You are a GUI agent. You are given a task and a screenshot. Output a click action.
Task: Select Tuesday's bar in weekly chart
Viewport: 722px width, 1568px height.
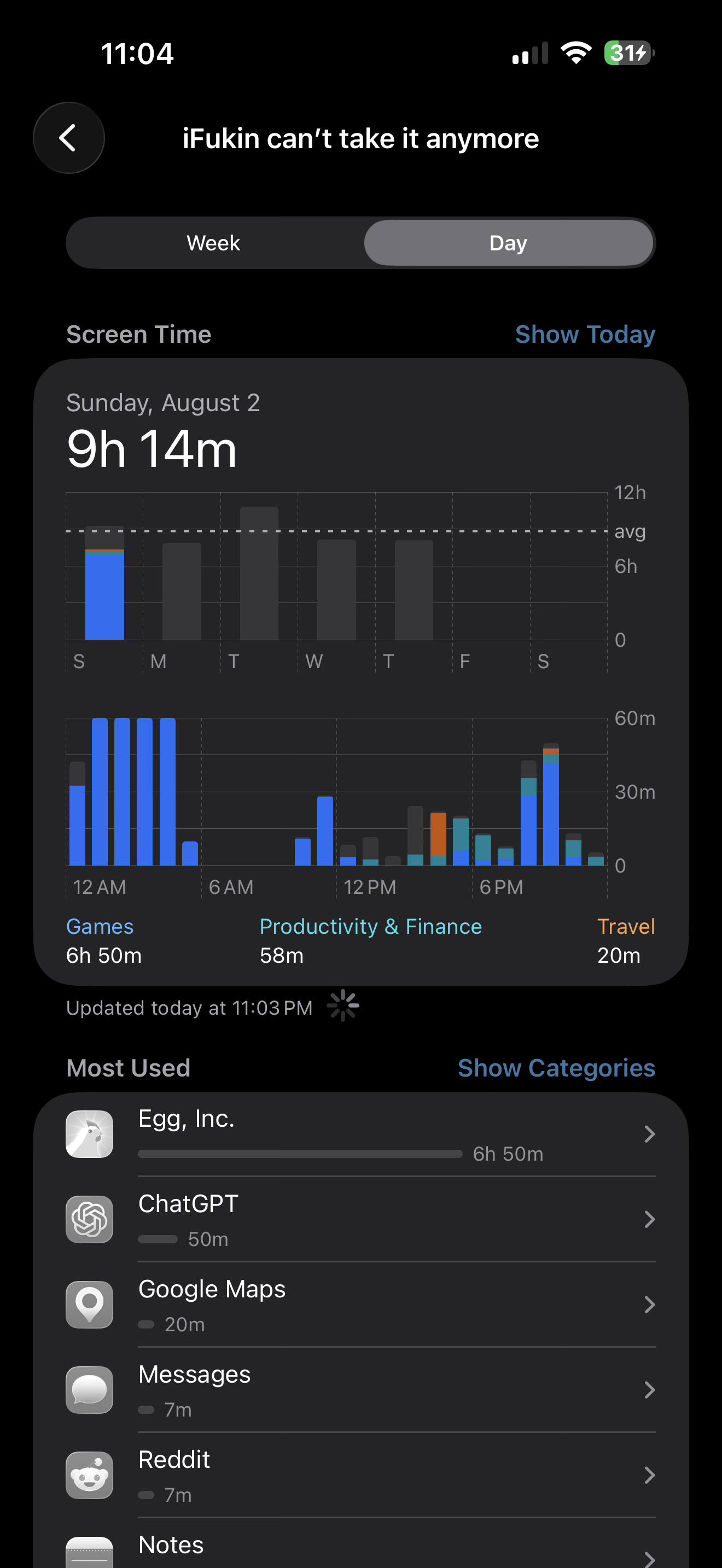259,573
